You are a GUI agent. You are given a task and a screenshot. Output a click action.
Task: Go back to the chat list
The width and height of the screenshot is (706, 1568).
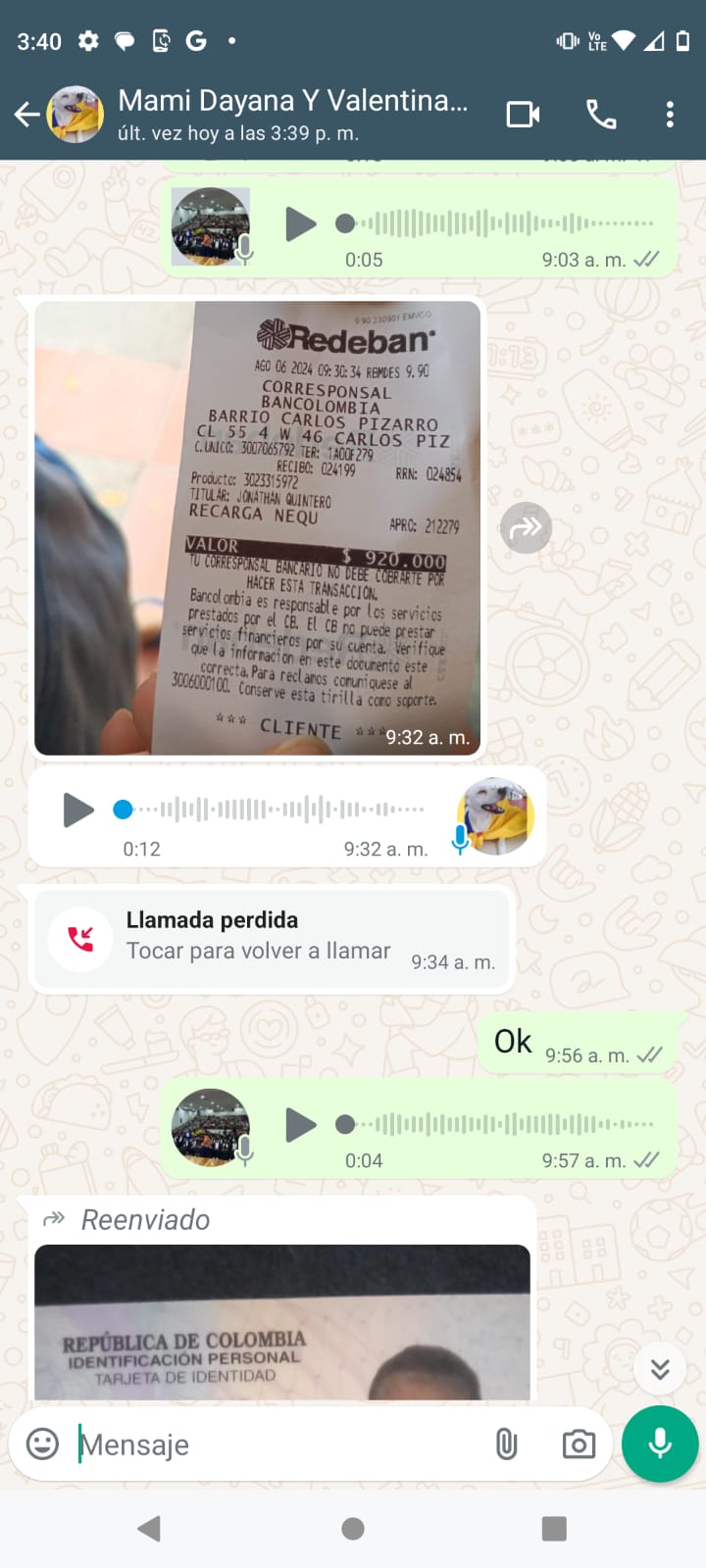(x=26, y=115)
